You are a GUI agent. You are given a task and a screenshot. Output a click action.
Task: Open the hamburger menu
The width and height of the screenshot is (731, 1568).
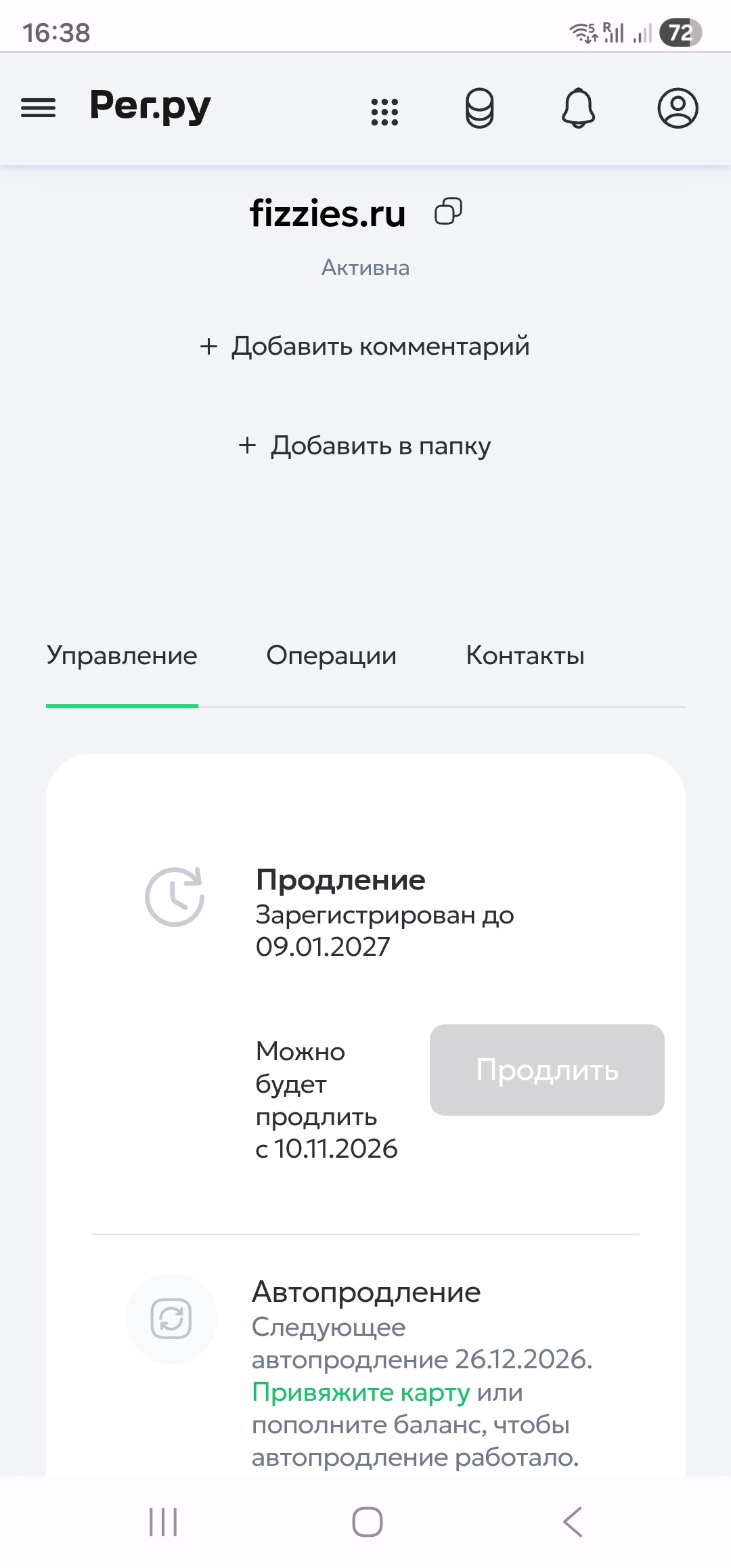click(x=39, y=108)
